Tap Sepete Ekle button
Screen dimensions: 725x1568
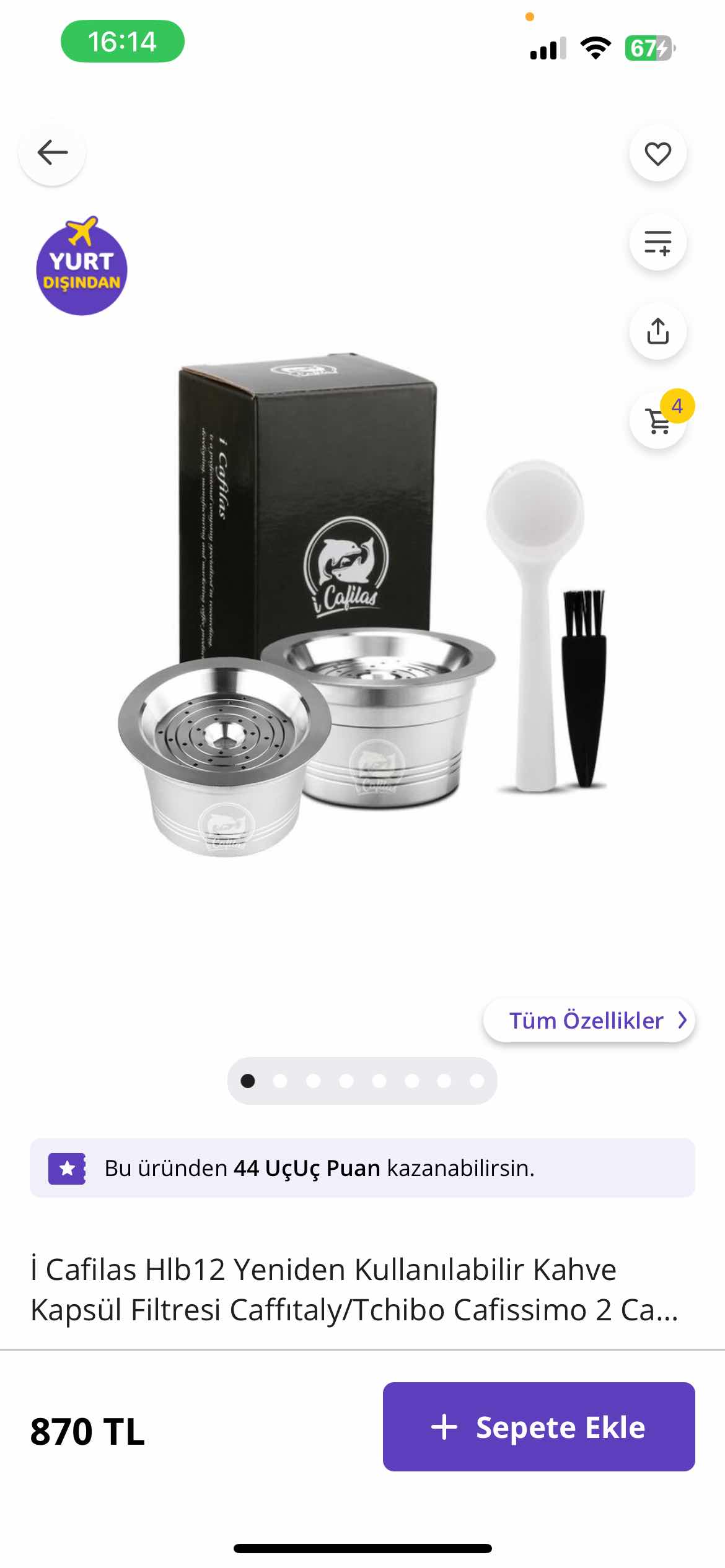pos(538,1426)
